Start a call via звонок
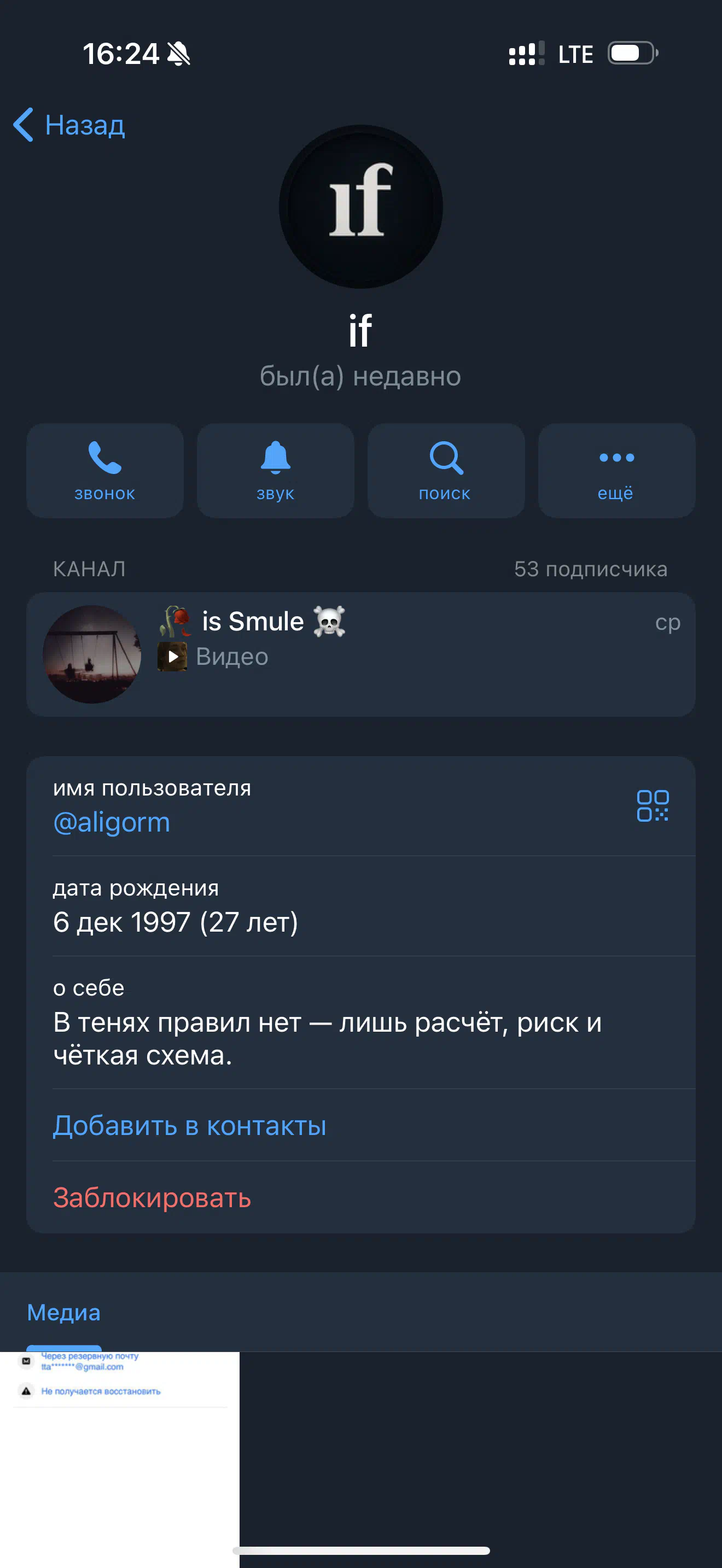The width and height of the screenshot is (722, 1568). [104, 471]
